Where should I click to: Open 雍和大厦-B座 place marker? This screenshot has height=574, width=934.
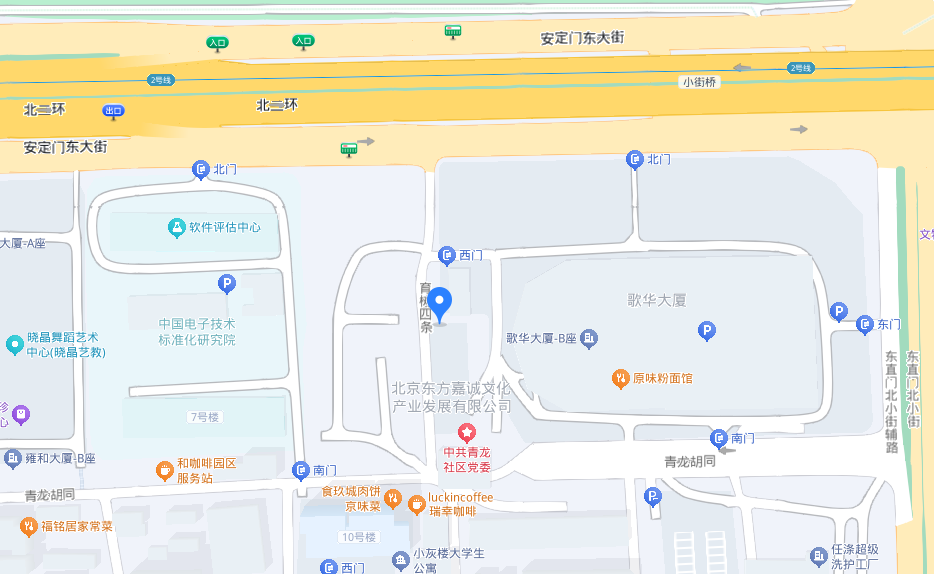[x=13, y=459]
